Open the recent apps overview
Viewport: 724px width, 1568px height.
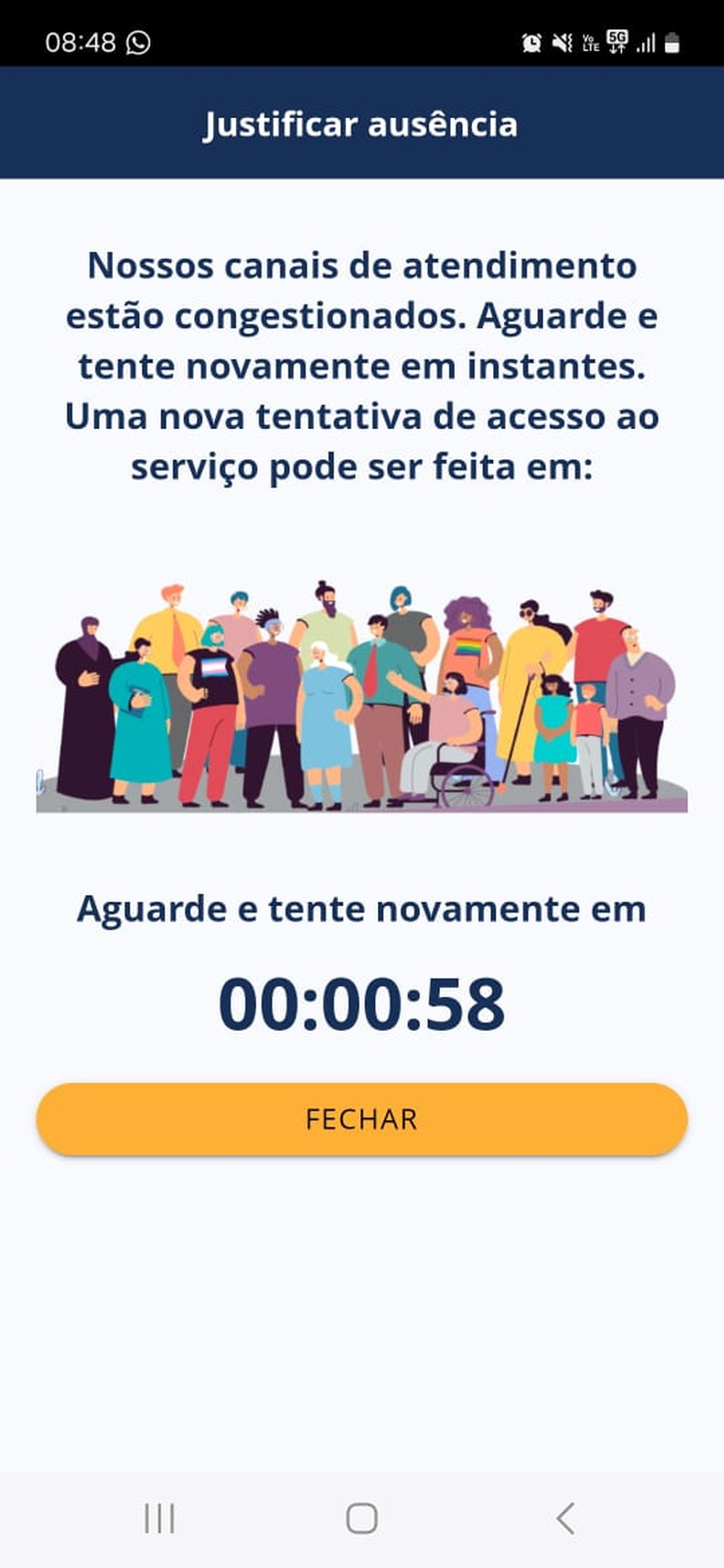click(159, 1518)
